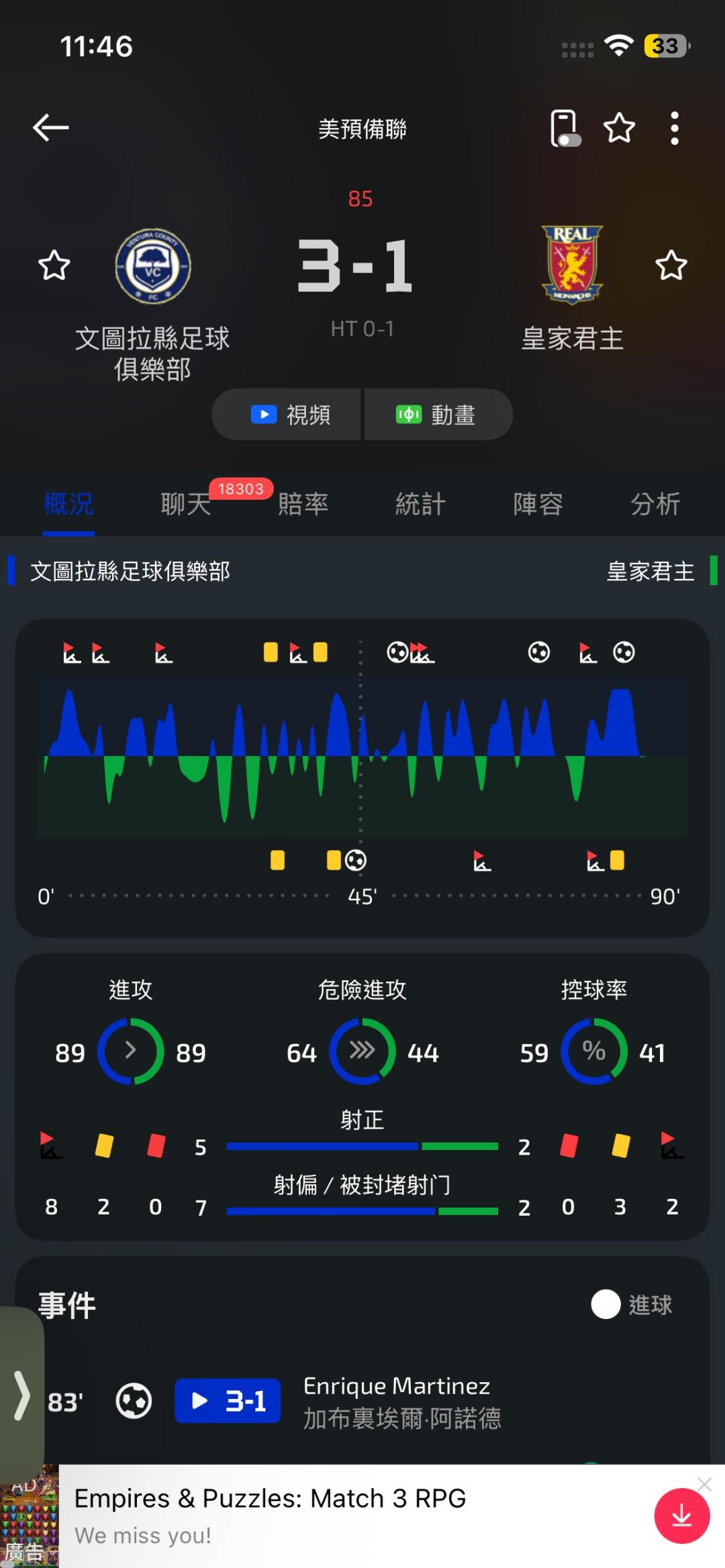
Task: Close the Empires & Puzzles ad banner
Action: point(704,1484)
